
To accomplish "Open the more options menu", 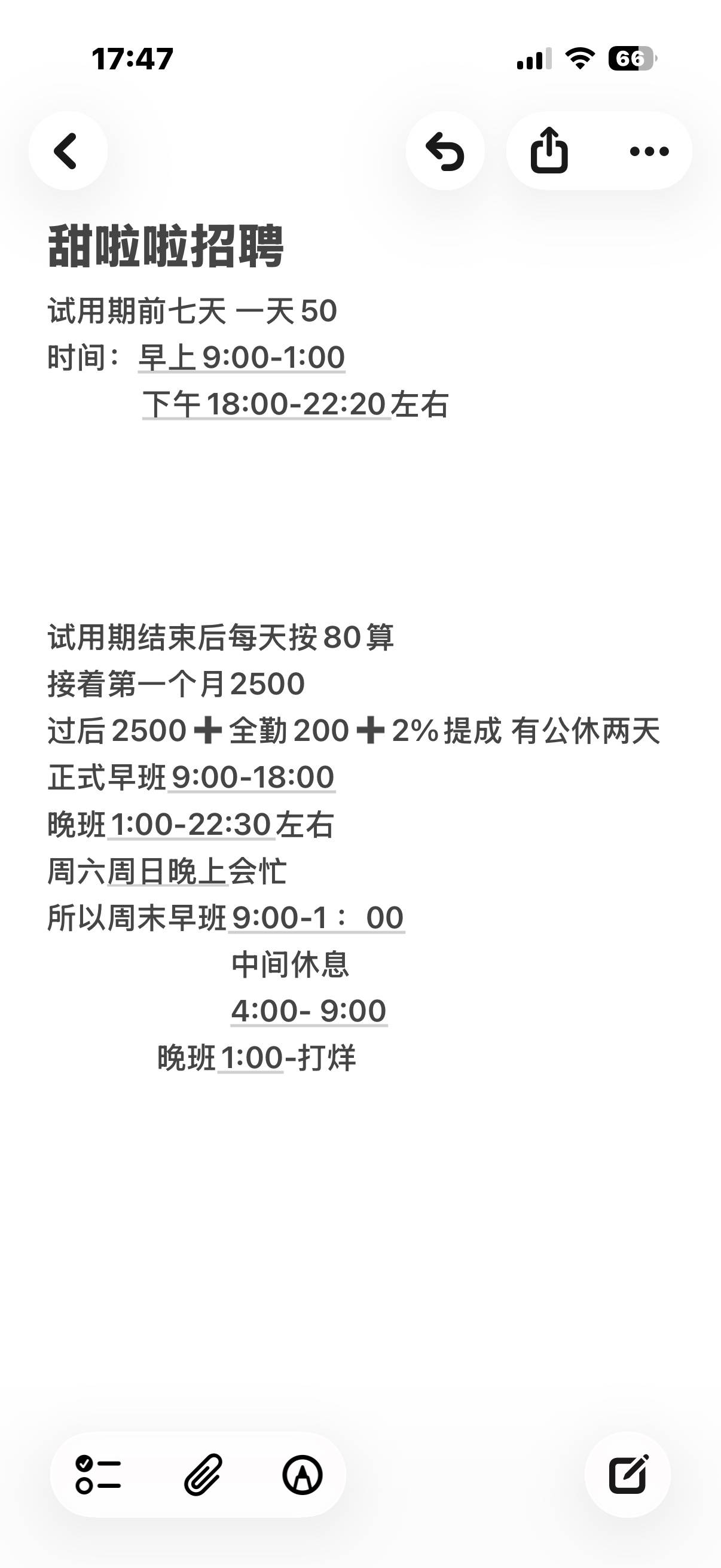I will click(649, 151).
